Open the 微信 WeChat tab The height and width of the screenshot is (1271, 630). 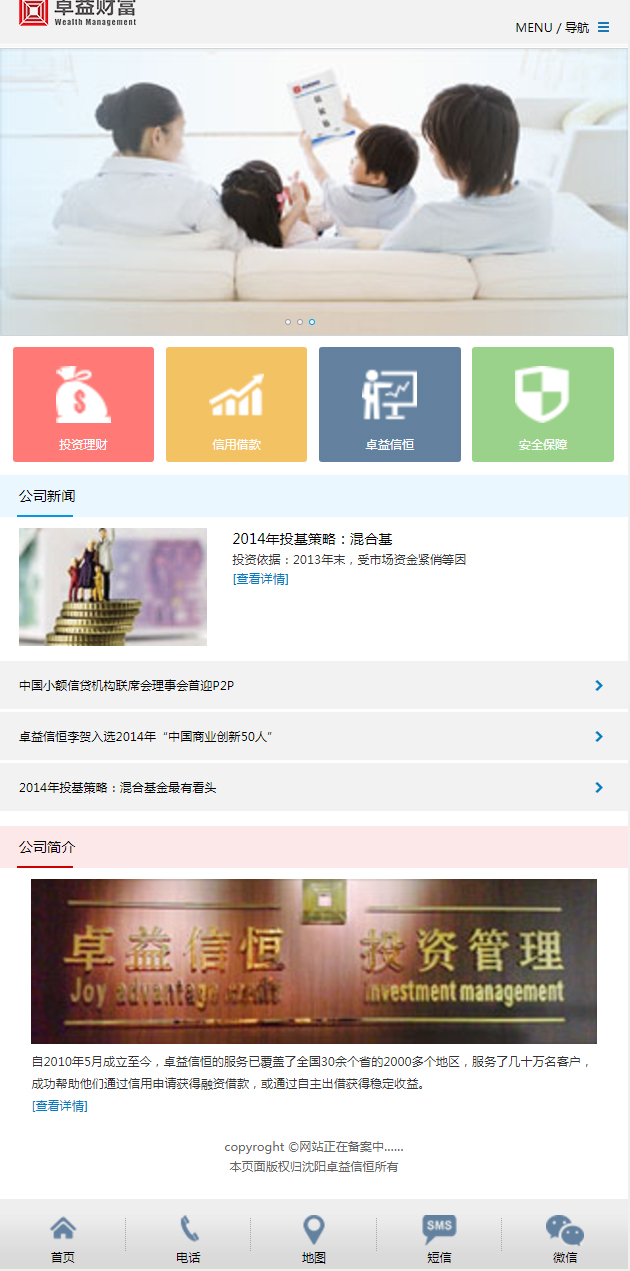pyautogui.click(x=565, y=1239)
